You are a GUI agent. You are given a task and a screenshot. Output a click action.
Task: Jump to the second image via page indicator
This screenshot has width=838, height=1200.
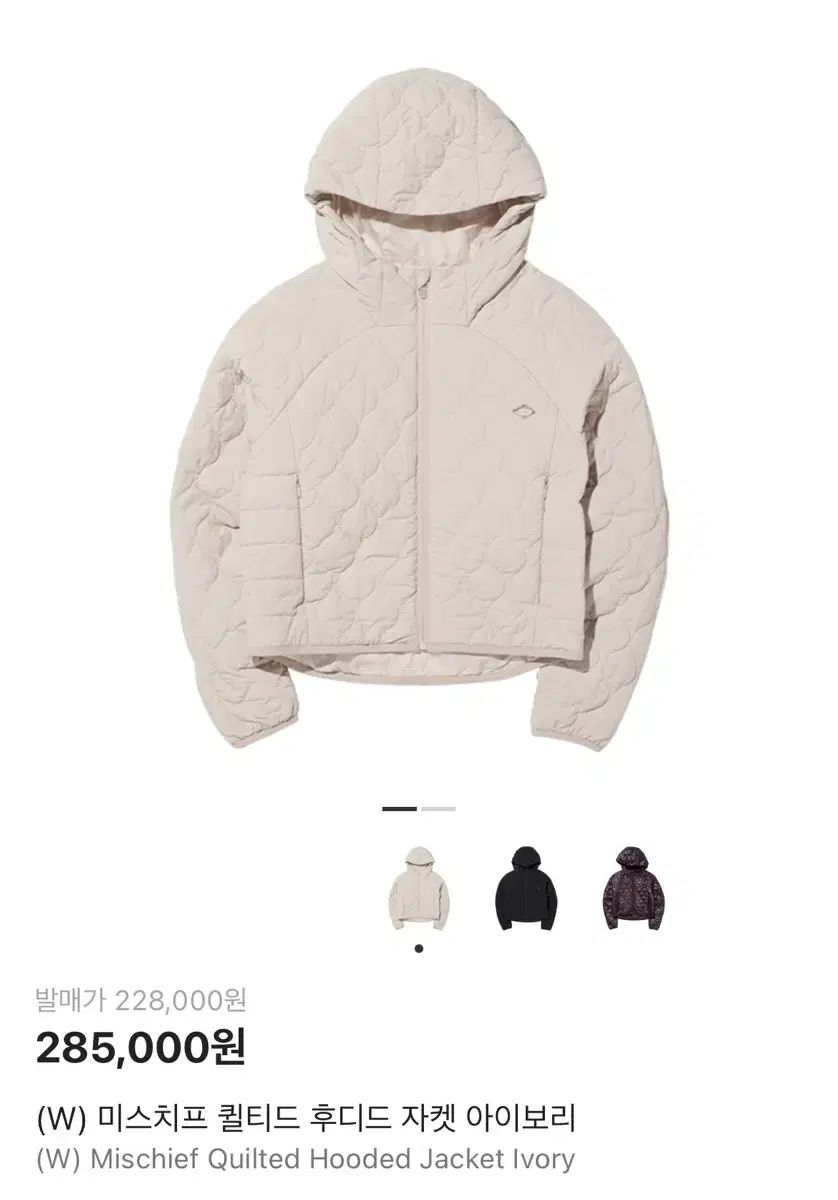pos(438,808)
